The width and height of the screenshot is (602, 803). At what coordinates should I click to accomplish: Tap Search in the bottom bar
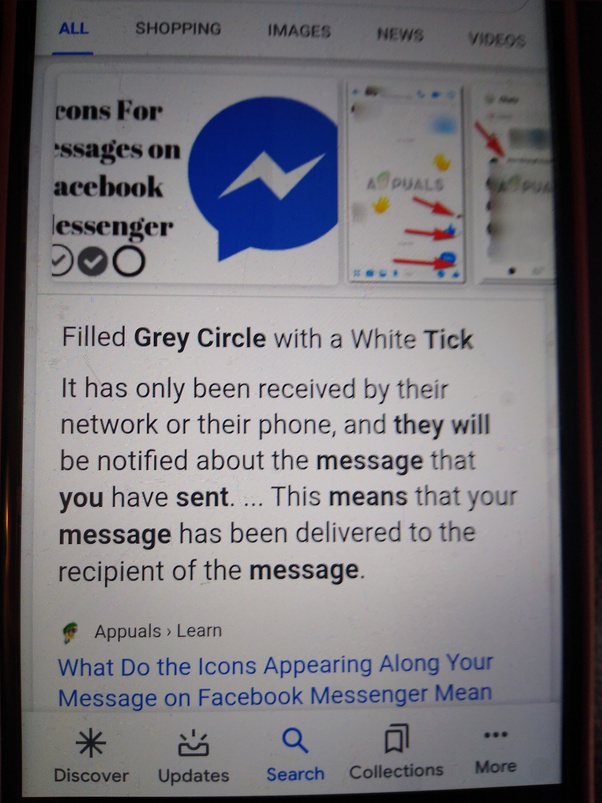295,755
